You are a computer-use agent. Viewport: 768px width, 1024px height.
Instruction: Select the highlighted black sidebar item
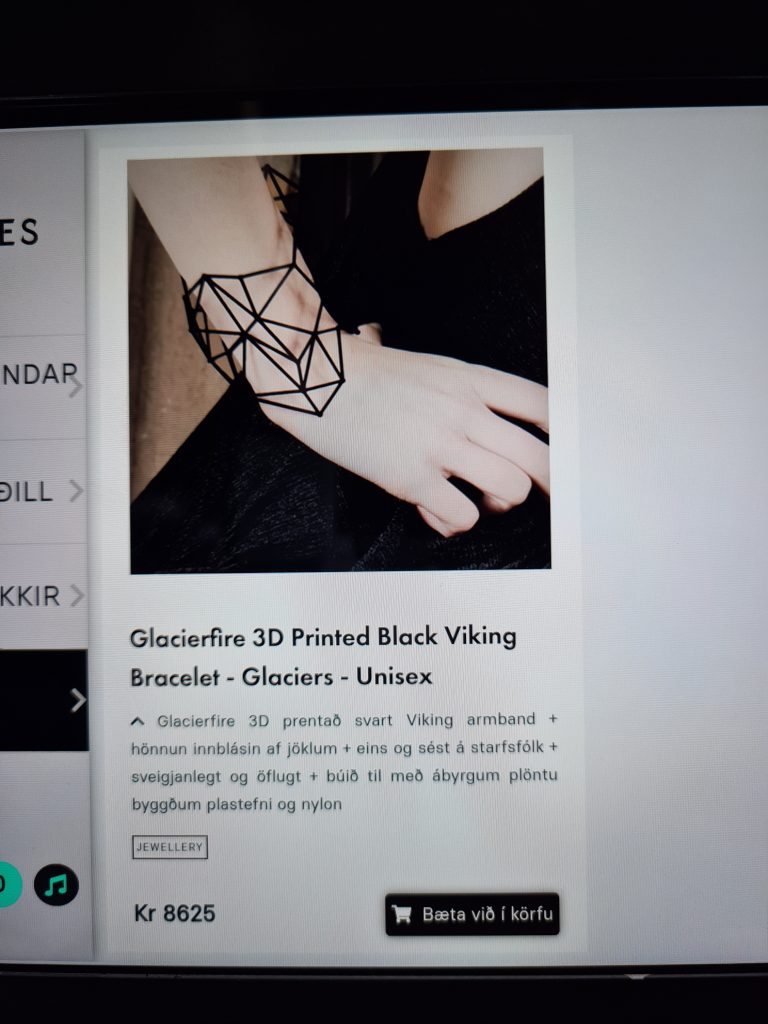tap(42, 700)
